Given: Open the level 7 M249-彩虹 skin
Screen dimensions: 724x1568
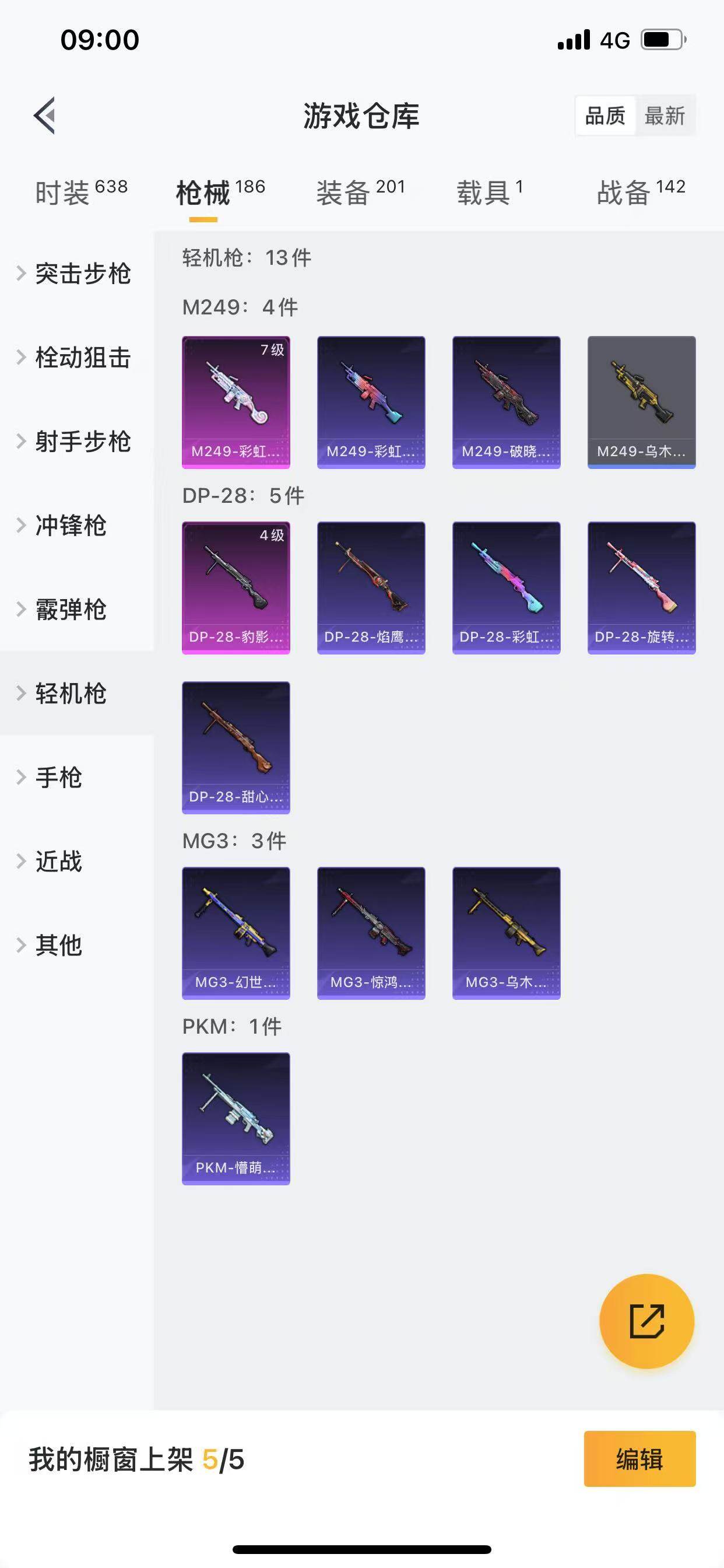Looking at the screenshot, I should pos(236,402).
